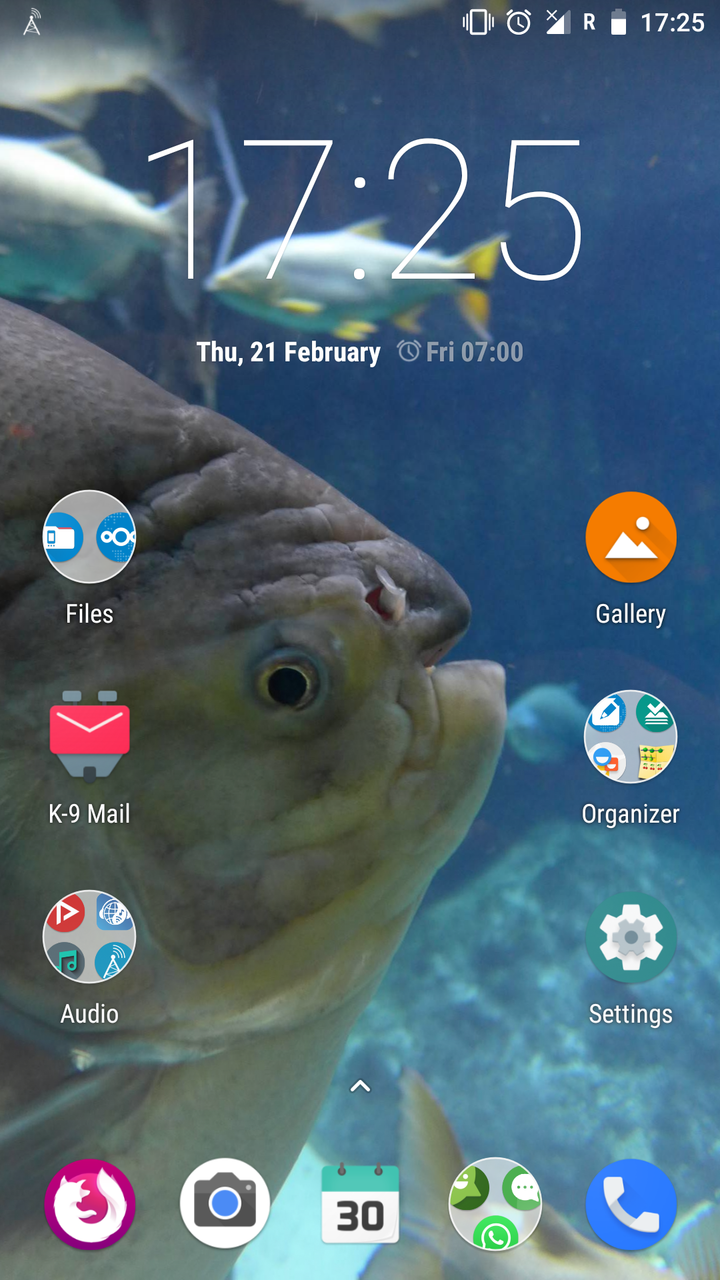The image size is (720, 1280).
Task: Open the date Thu, 21 February
Action: pos(288,352)
